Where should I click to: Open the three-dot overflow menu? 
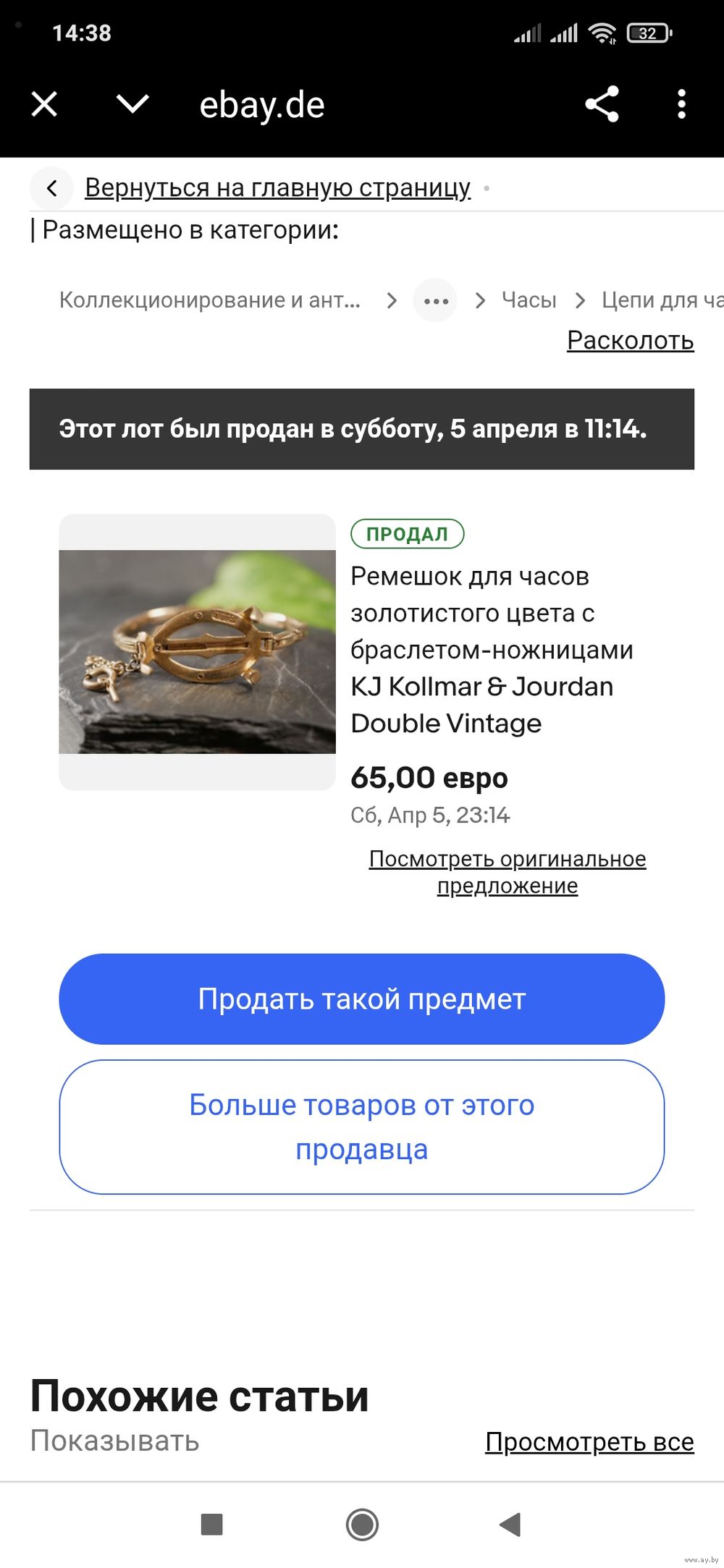click(x=681, y=104)
